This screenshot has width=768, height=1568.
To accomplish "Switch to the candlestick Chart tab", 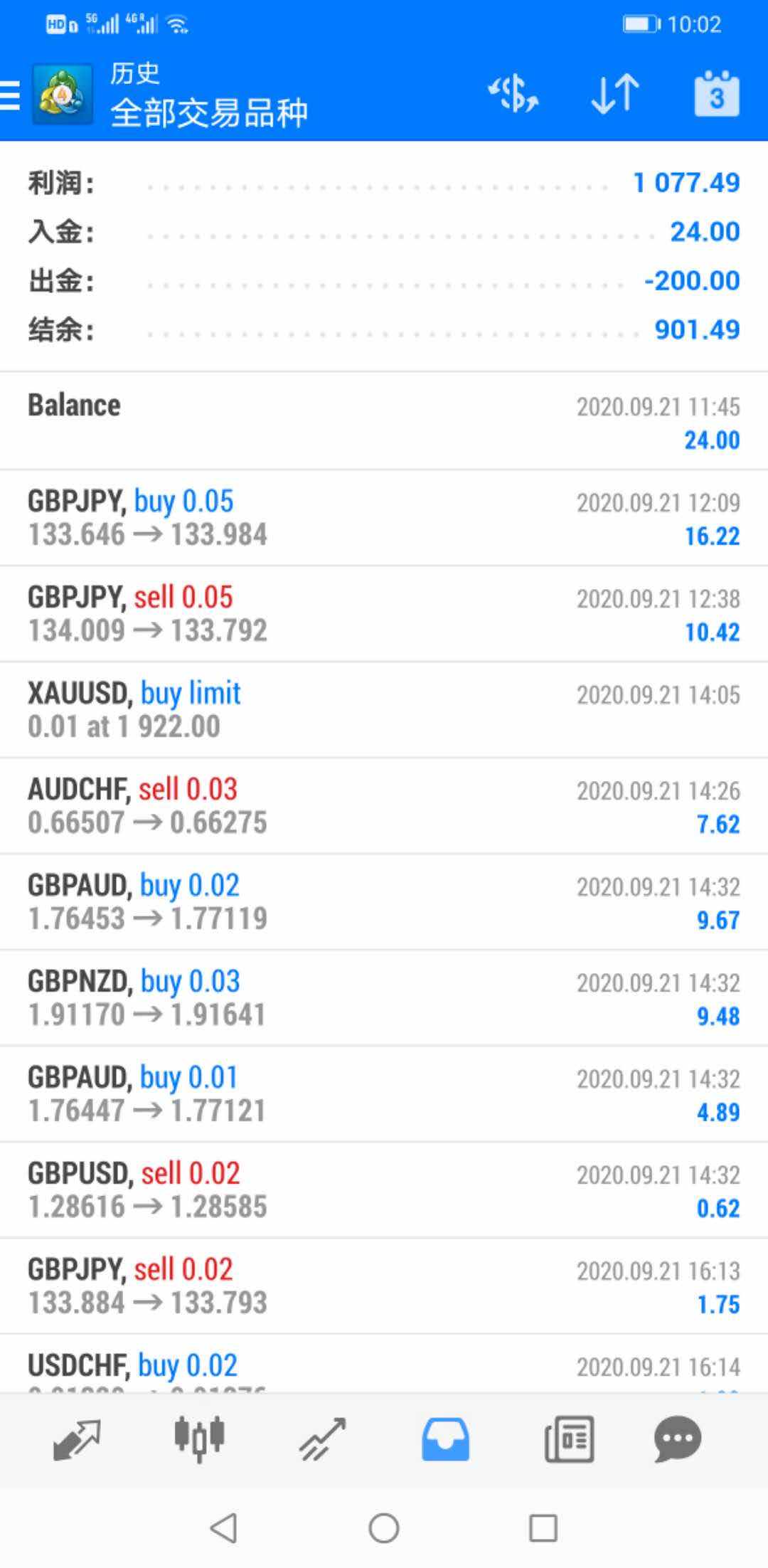I will [200, 1439].
